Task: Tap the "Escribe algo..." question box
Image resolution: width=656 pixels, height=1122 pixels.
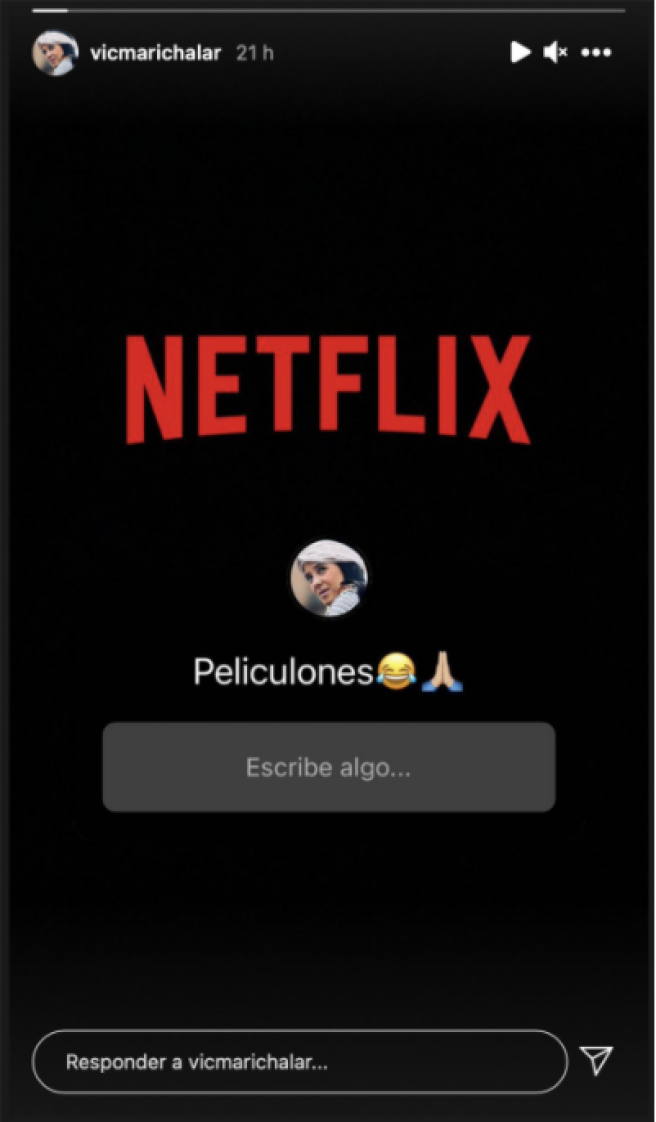Action: click(328, 767)
